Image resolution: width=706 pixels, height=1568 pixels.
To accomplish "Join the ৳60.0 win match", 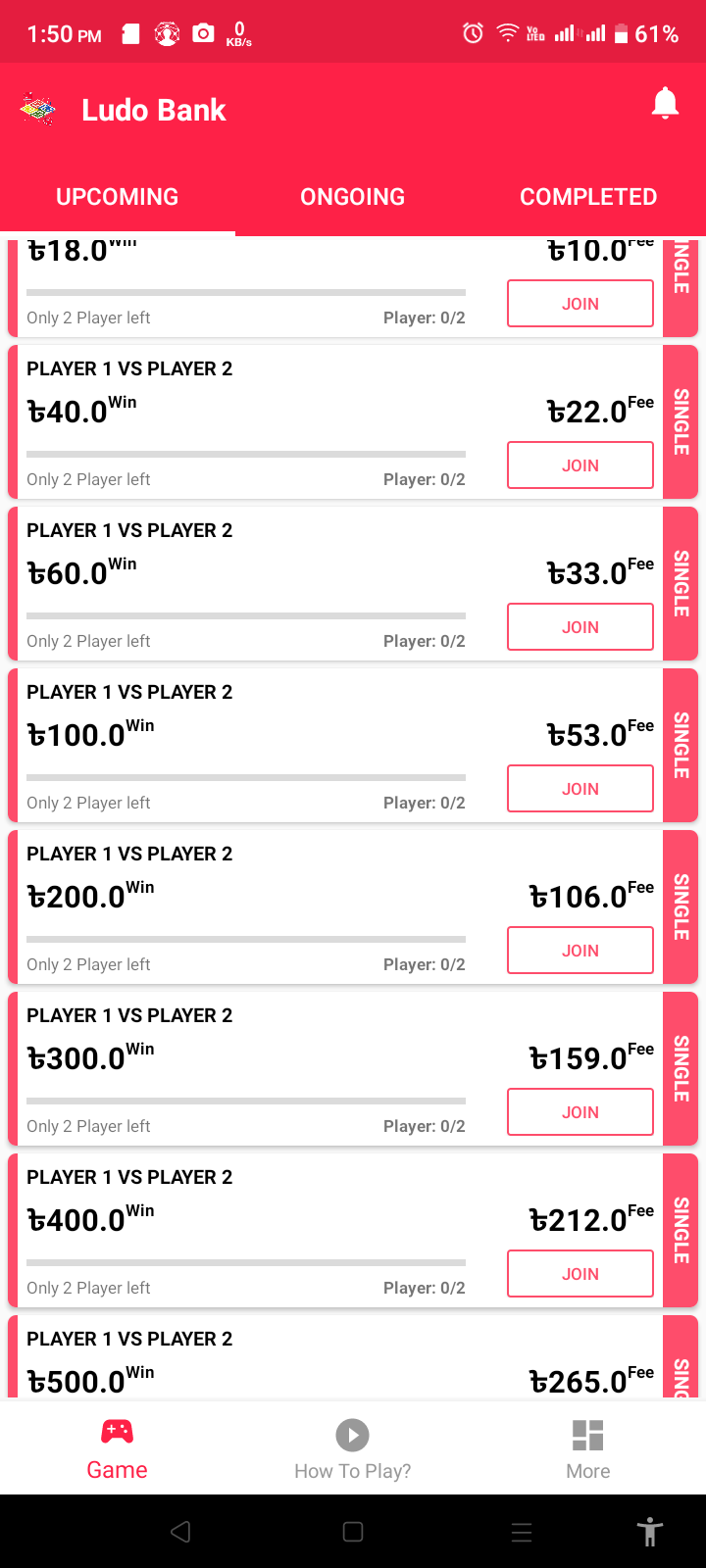I will pos(580,627).
